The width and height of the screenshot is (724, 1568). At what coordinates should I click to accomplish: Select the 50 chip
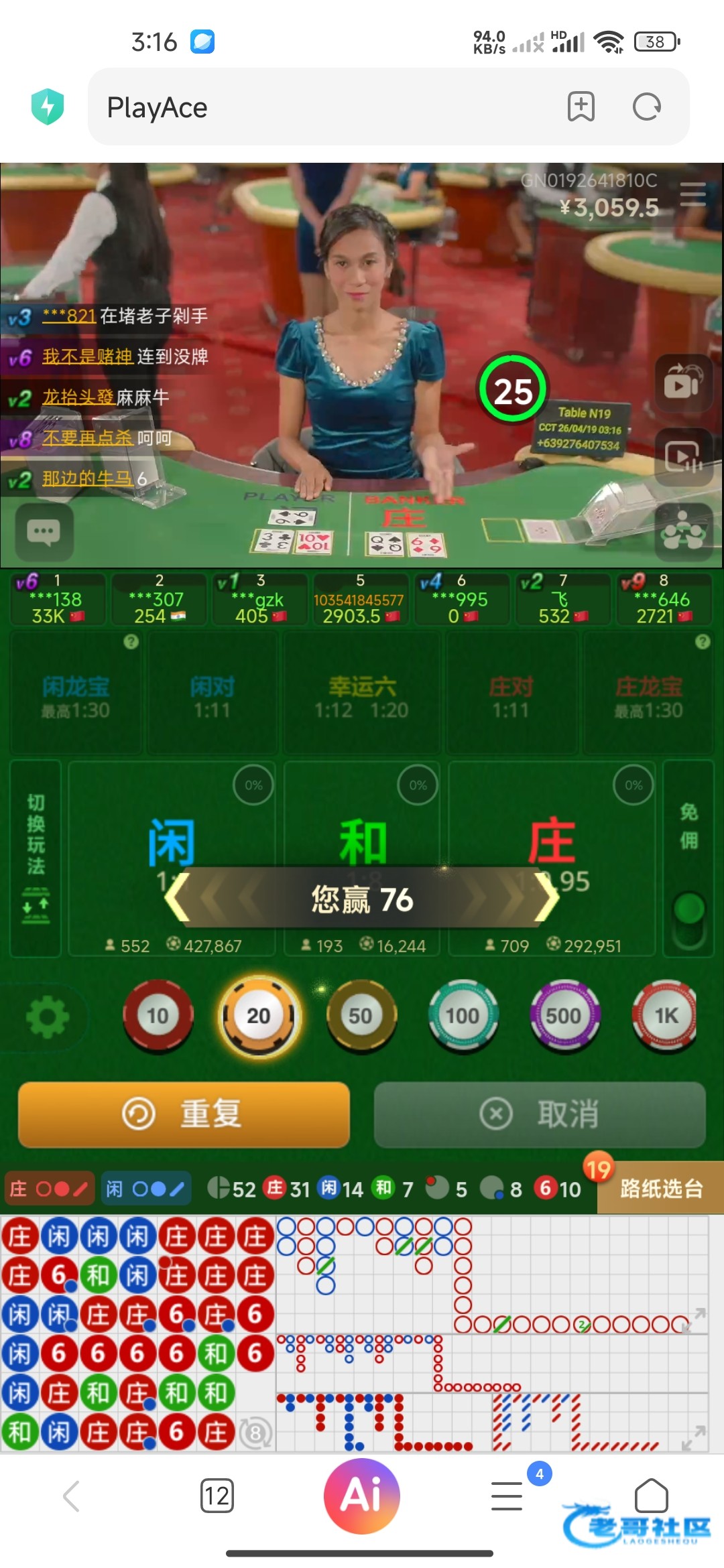coord(361,1016)
